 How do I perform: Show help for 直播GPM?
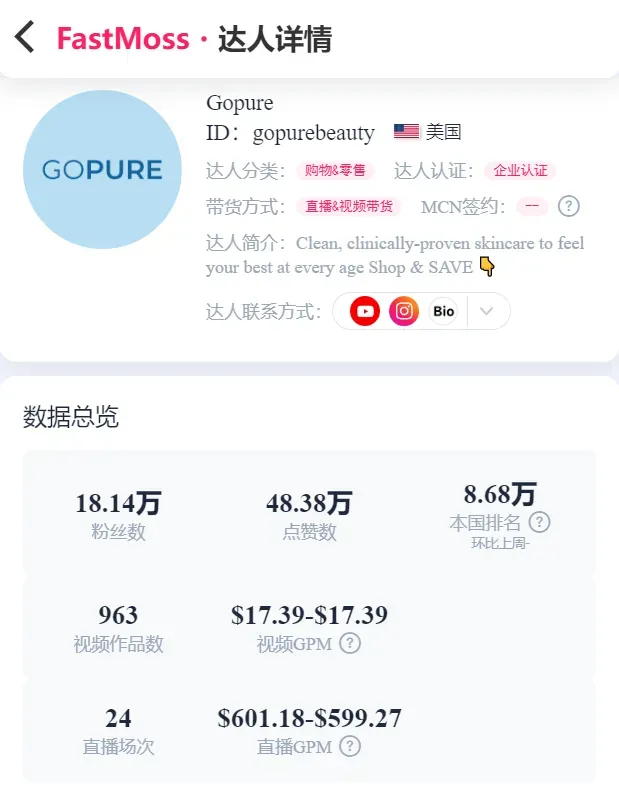click(350, 746)
